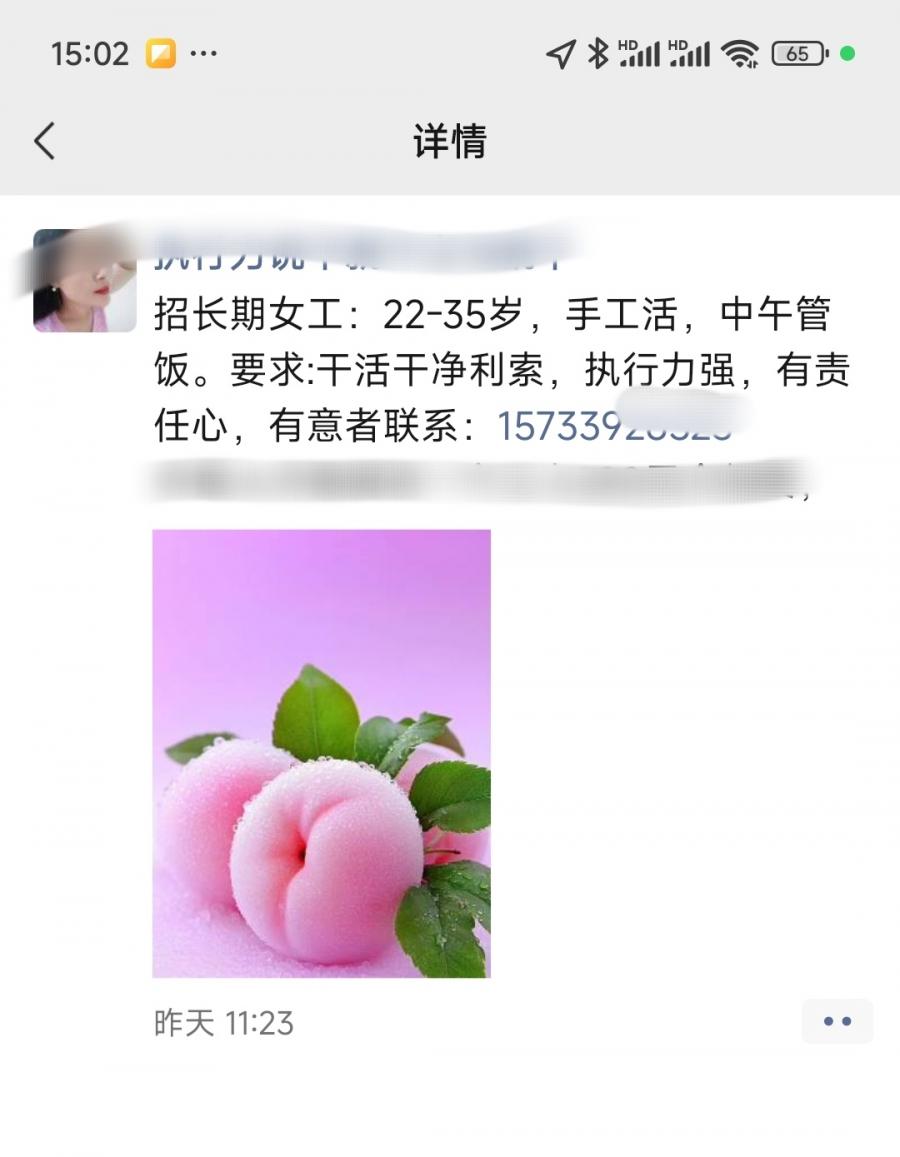Open the like and comment menu

coord(837,1021)
